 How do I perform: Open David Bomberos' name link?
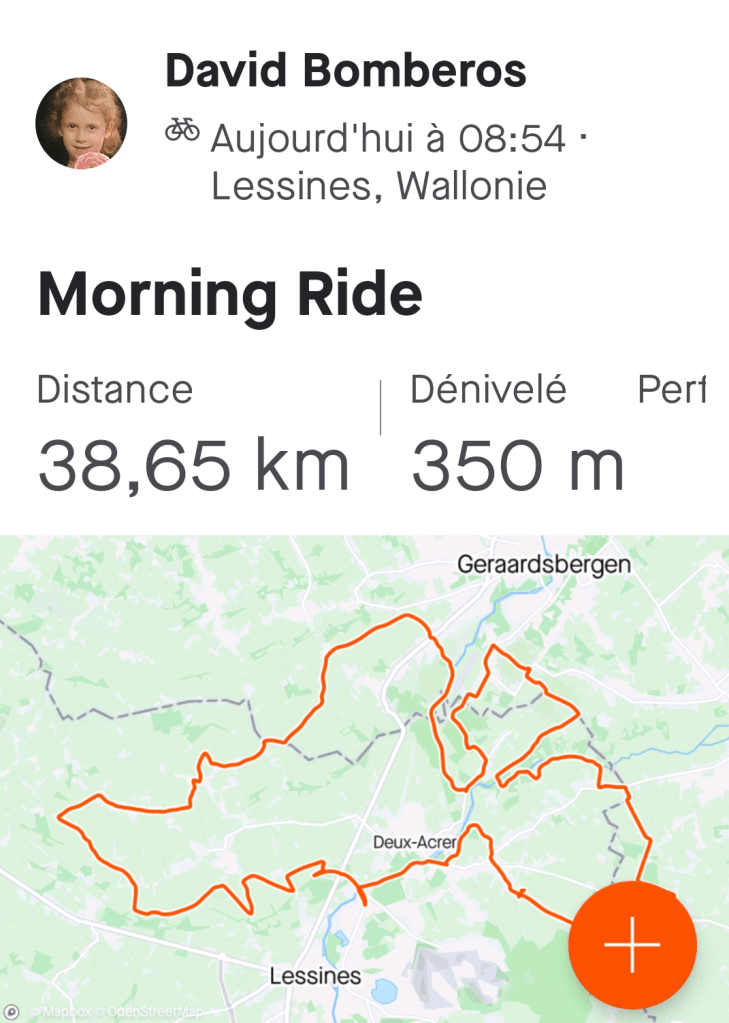345,71
